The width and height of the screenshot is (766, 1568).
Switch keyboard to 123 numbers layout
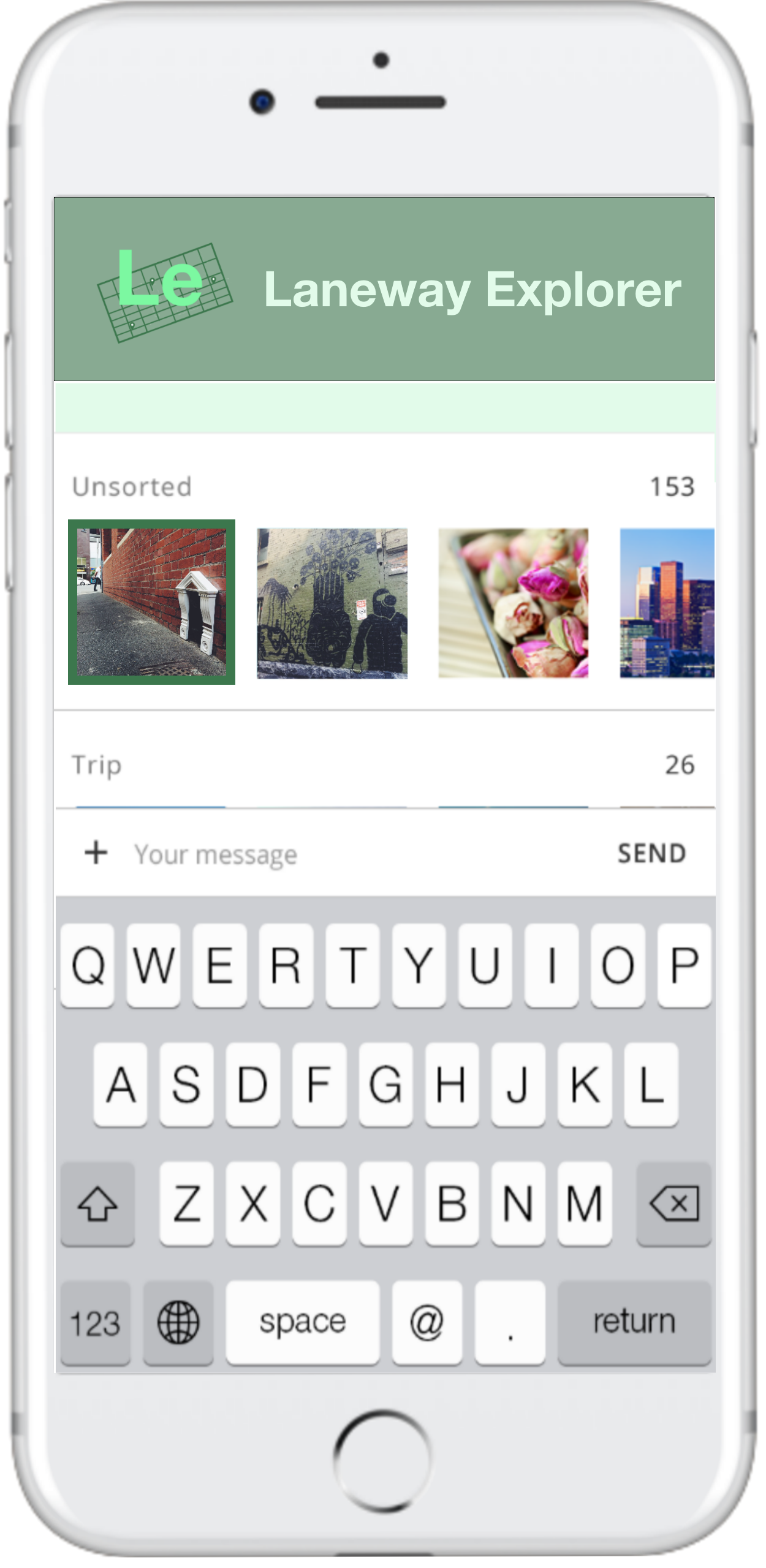pos(96,1322)
